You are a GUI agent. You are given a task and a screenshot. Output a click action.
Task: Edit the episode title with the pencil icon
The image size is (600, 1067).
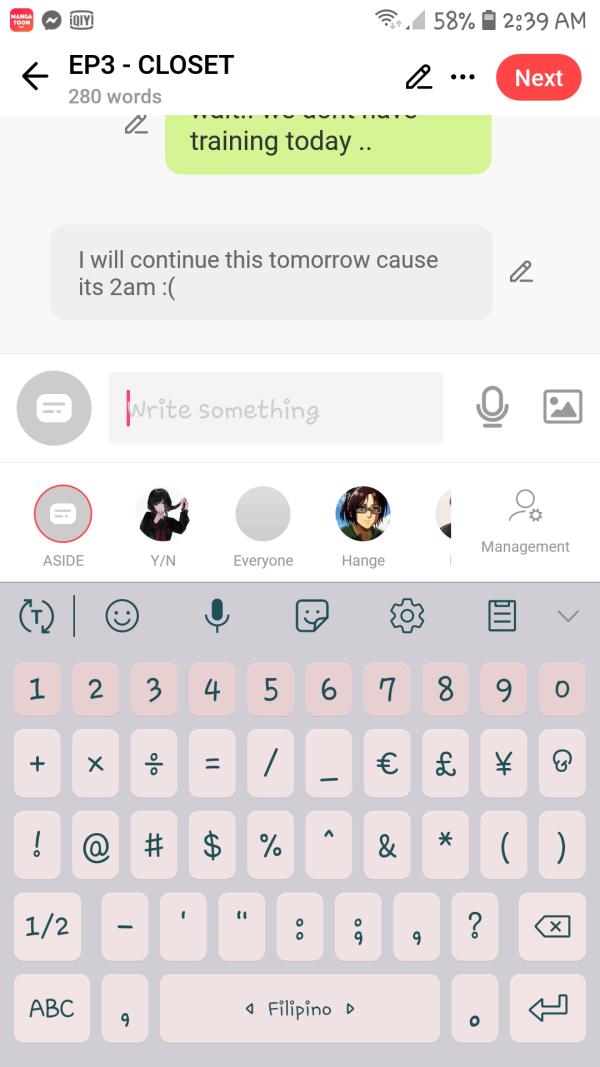[418, 77]
